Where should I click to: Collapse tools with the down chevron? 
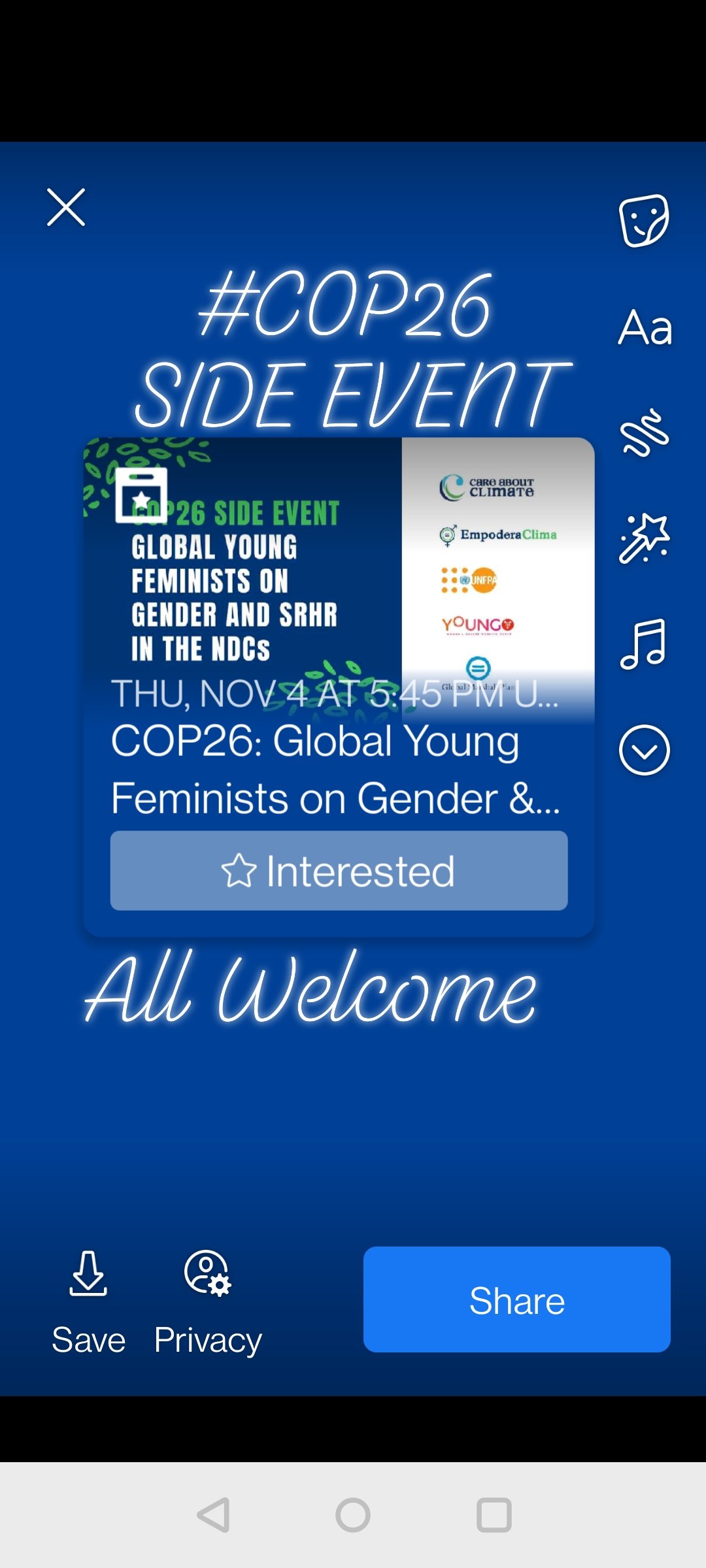point(645,750)
